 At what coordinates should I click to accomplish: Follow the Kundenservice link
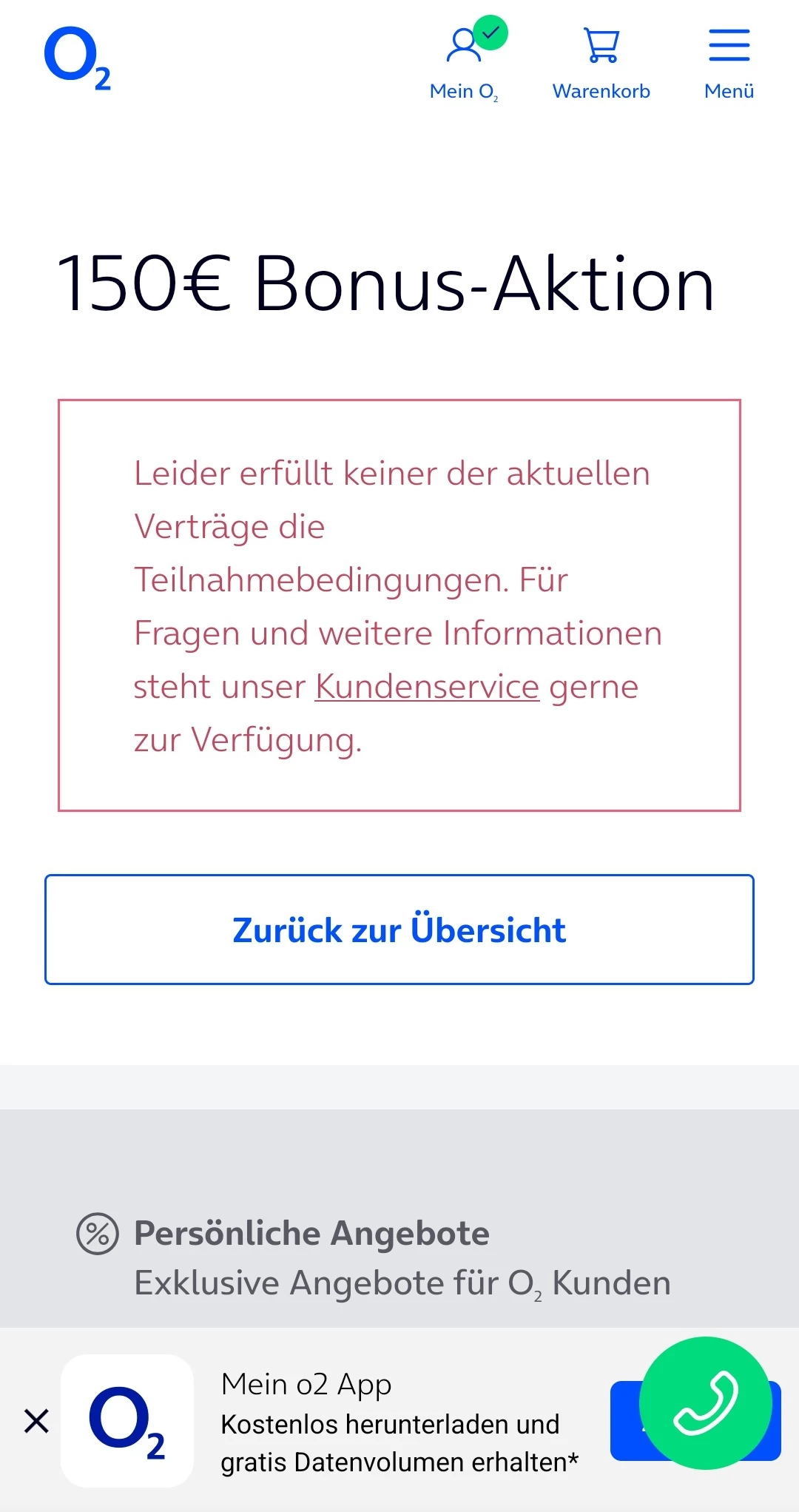point(427,687)
